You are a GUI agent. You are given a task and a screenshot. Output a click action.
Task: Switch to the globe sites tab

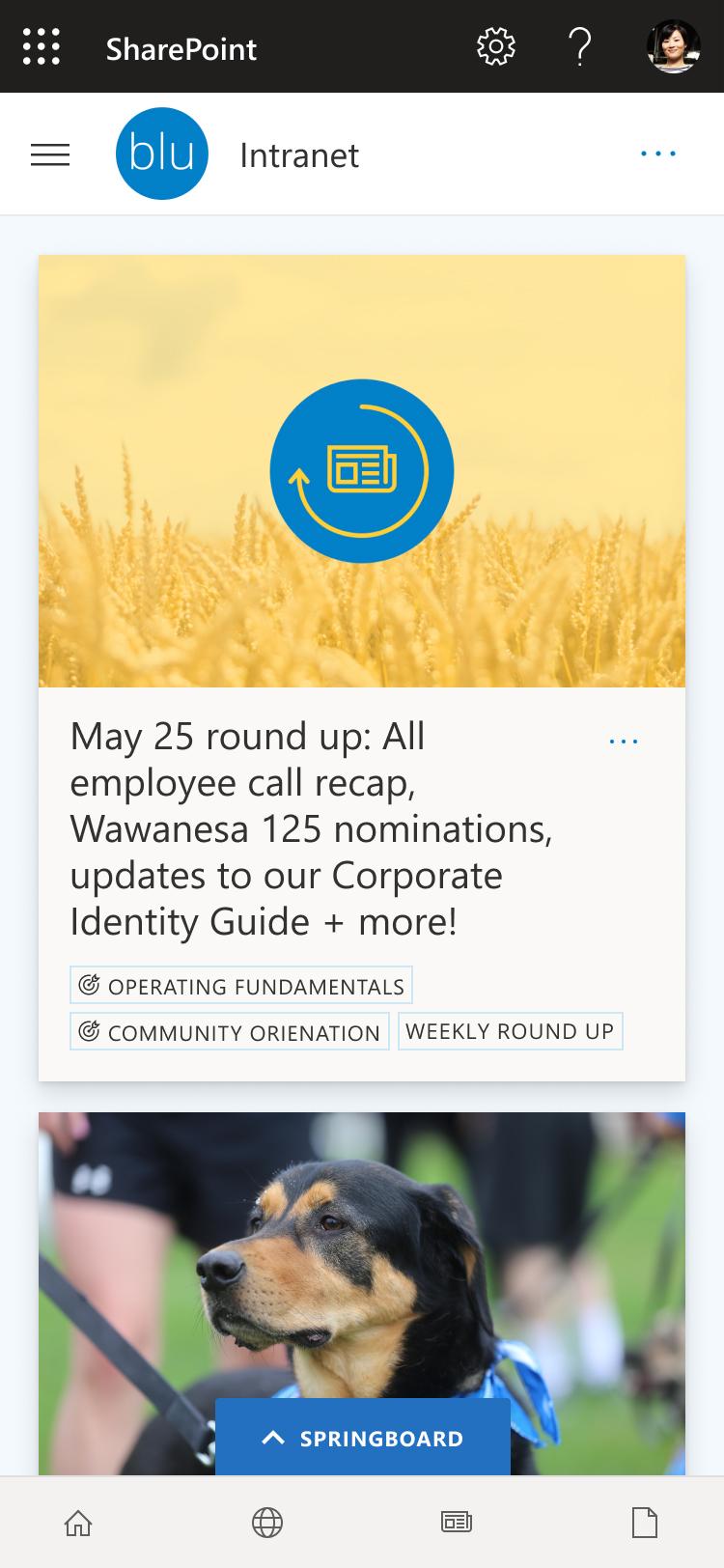tap(267, 1524)
